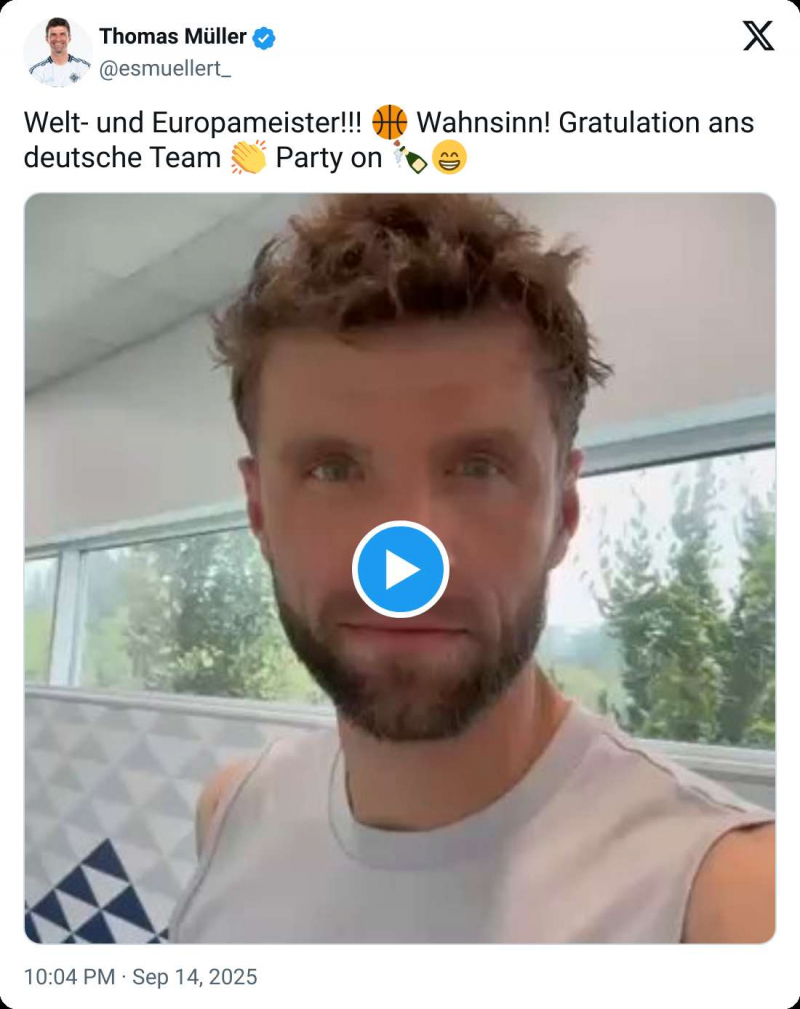The height and width of the screenshot is (1009, 800).
Task: Open the Thomas Müller display name
Action: click(172, 37)
